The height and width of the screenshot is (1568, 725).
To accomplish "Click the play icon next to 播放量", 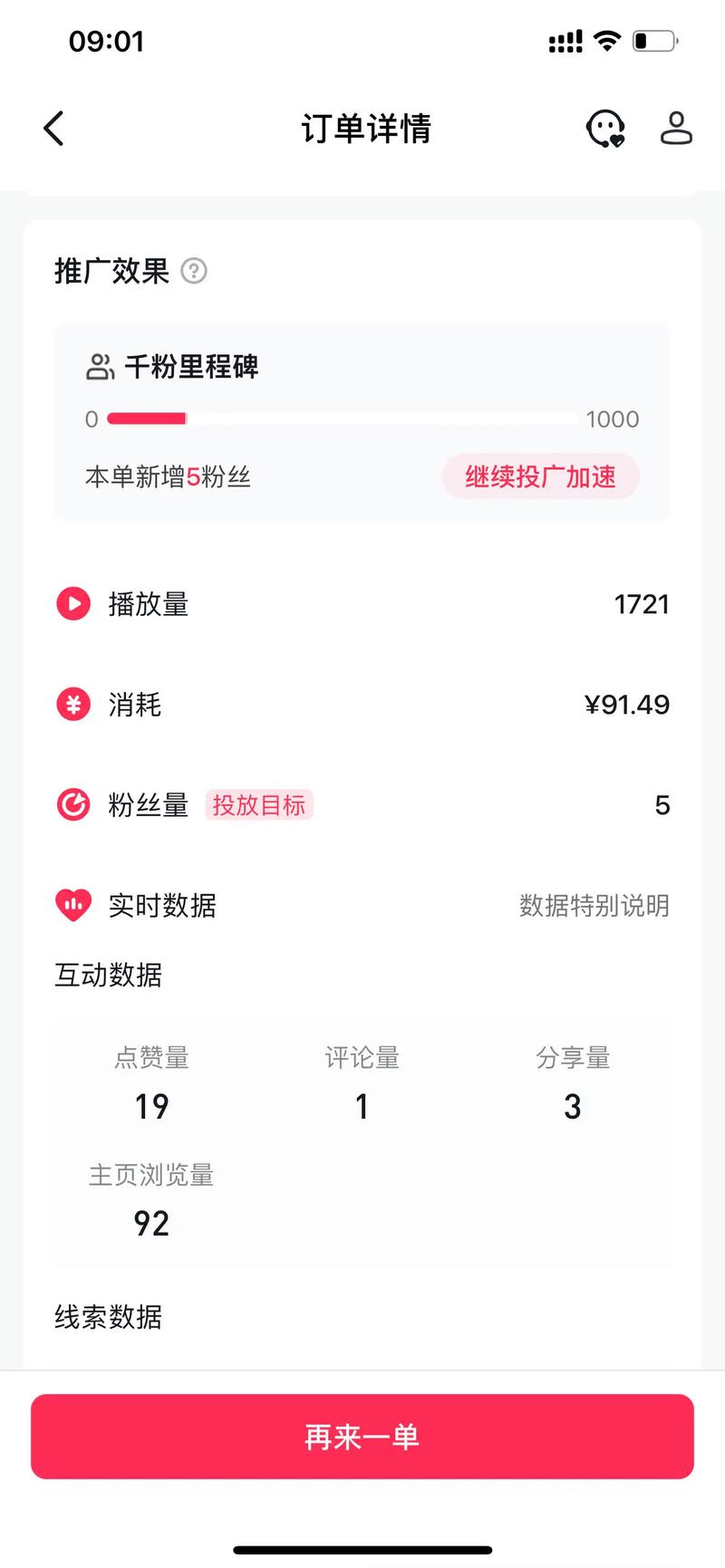I will (73, 603).
